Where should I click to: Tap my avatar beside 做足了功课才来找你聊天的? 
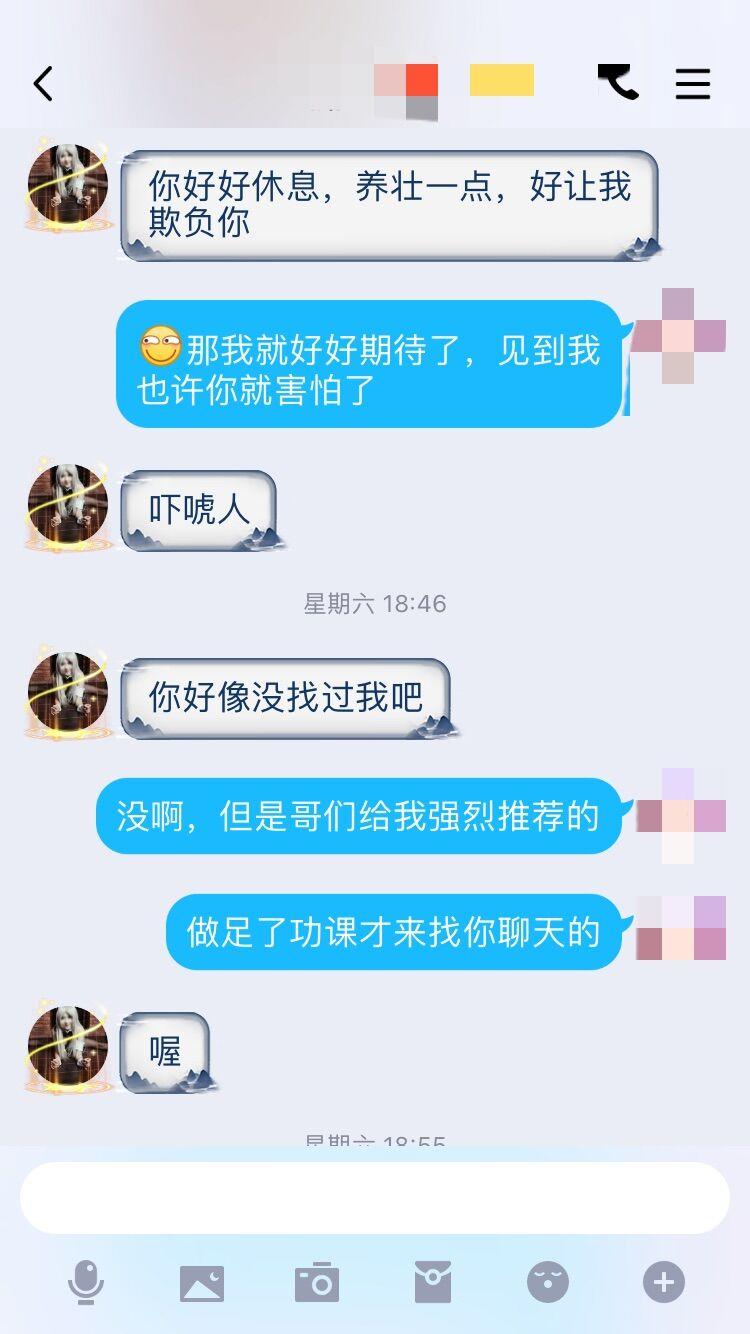[x=681, y=929]
